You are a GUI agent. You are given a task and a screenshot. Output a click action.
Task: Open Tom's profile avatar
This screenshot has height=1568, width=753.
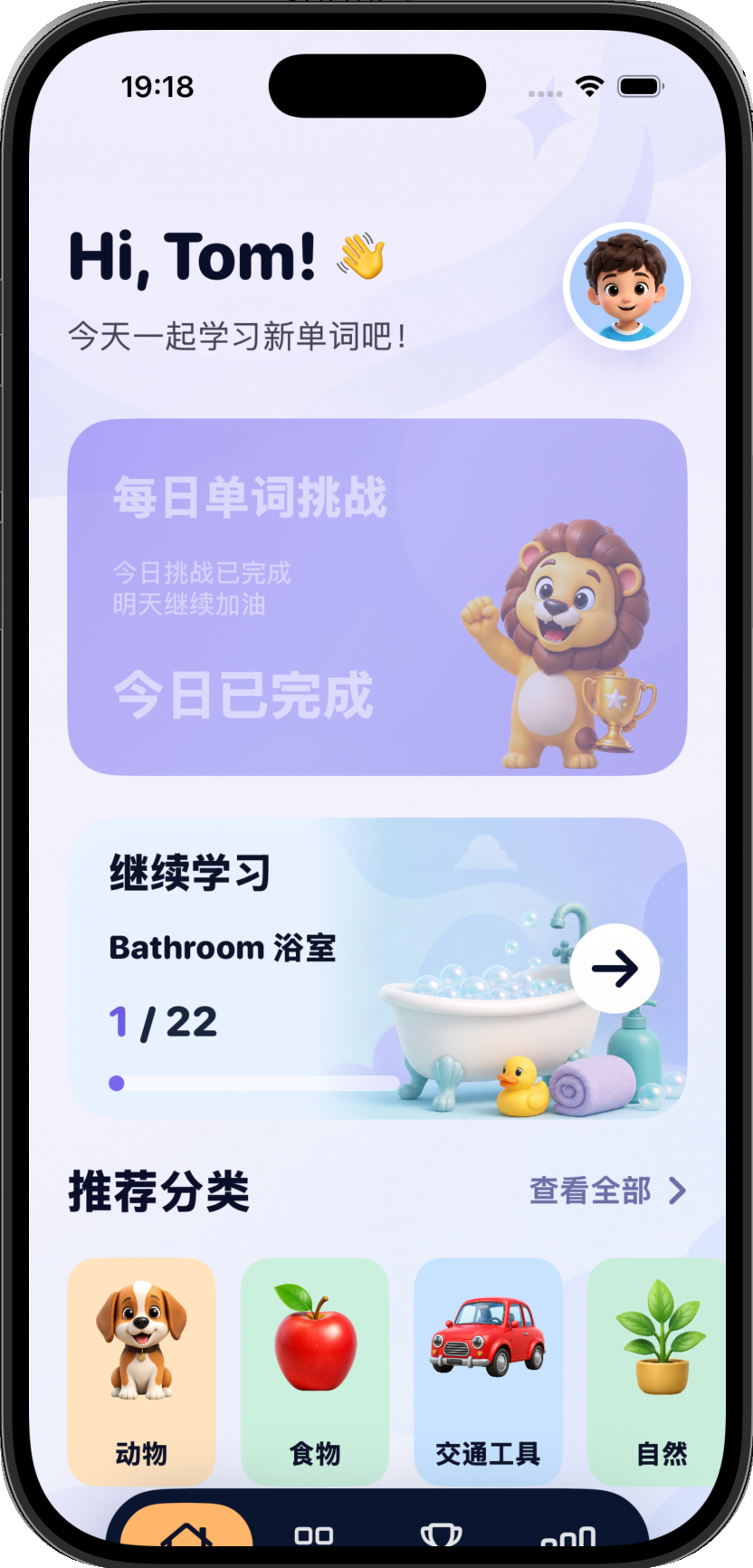[x=627, y=286]
